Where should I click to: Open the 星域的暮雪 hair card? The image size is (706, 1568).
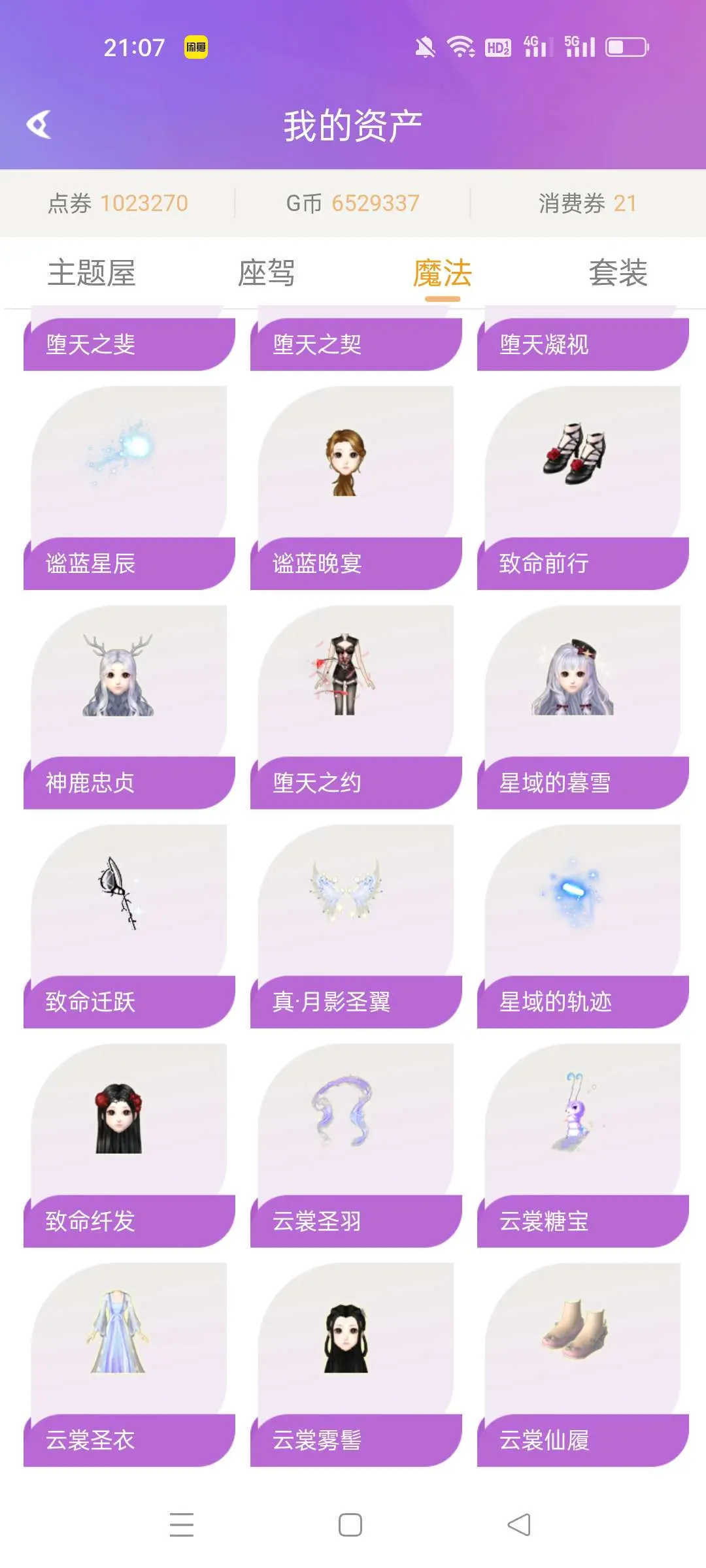[582, 706]
